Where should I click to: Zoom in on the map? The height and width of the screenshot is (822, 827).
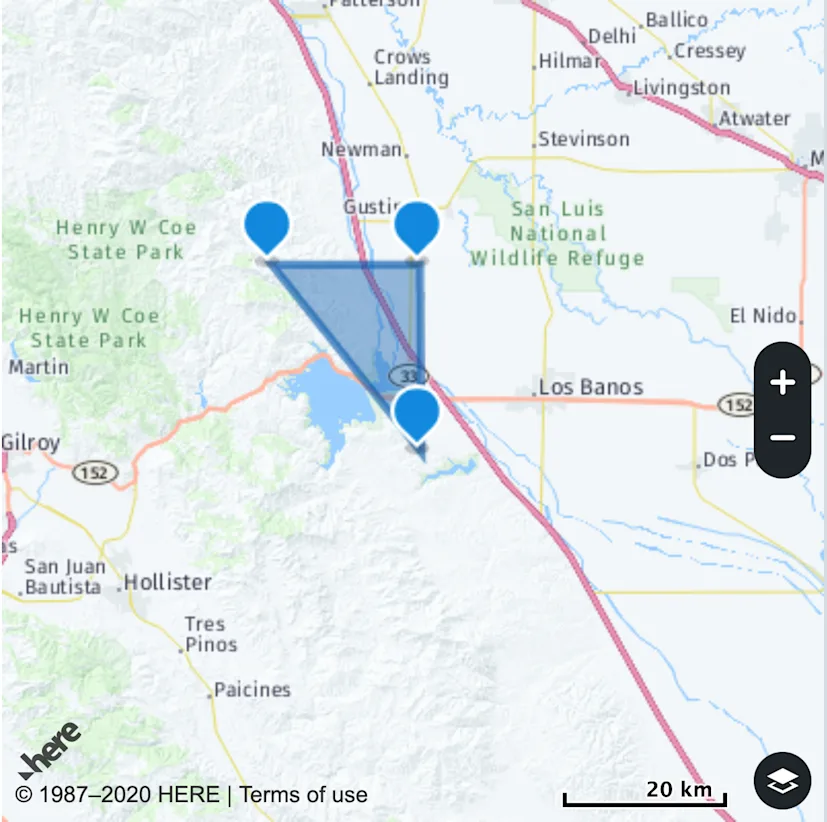782,382
